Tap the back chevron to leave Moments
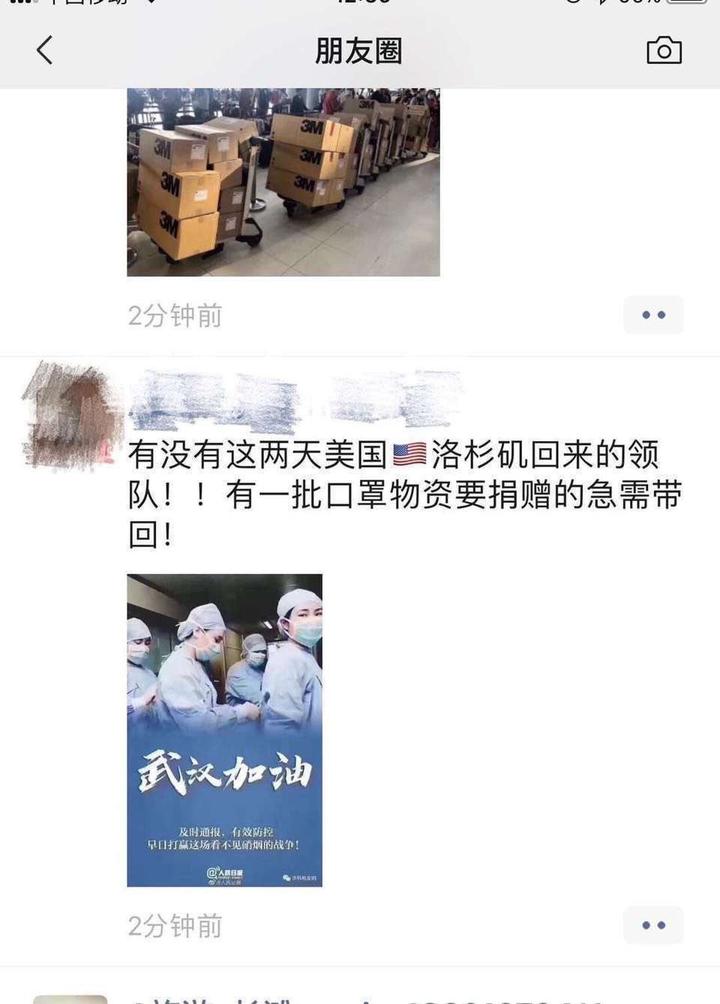 coord(44,48)
